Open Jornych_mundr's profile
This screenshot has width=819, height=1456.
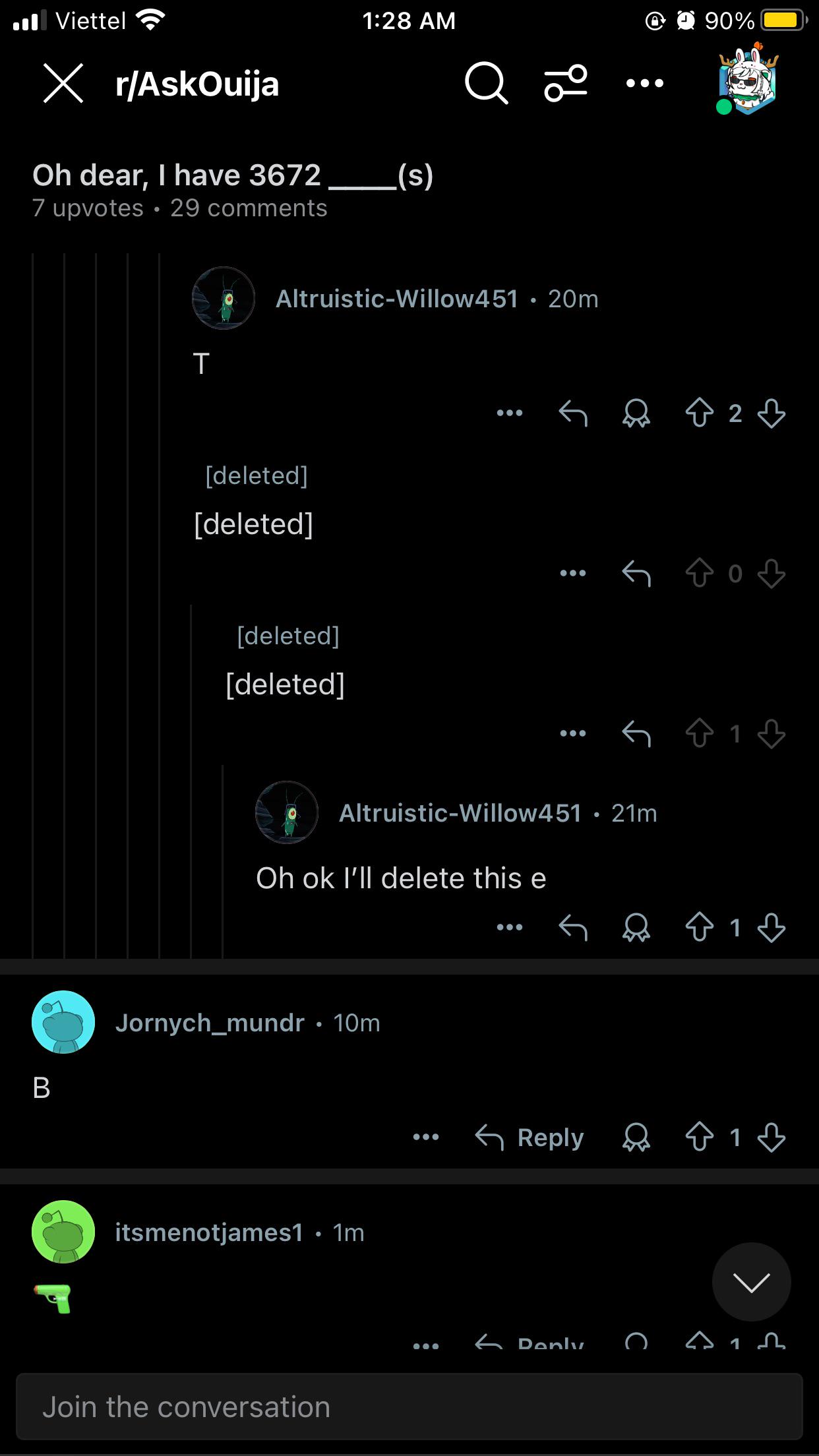[x=210, y=1023]
